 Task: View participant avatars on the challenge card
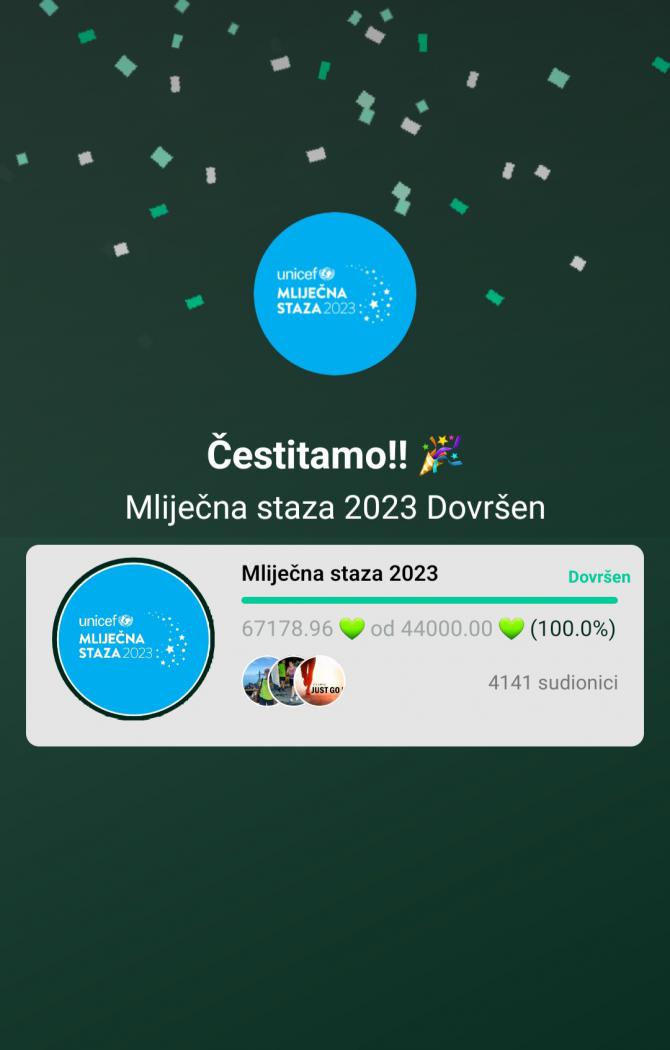pos(293,682)
